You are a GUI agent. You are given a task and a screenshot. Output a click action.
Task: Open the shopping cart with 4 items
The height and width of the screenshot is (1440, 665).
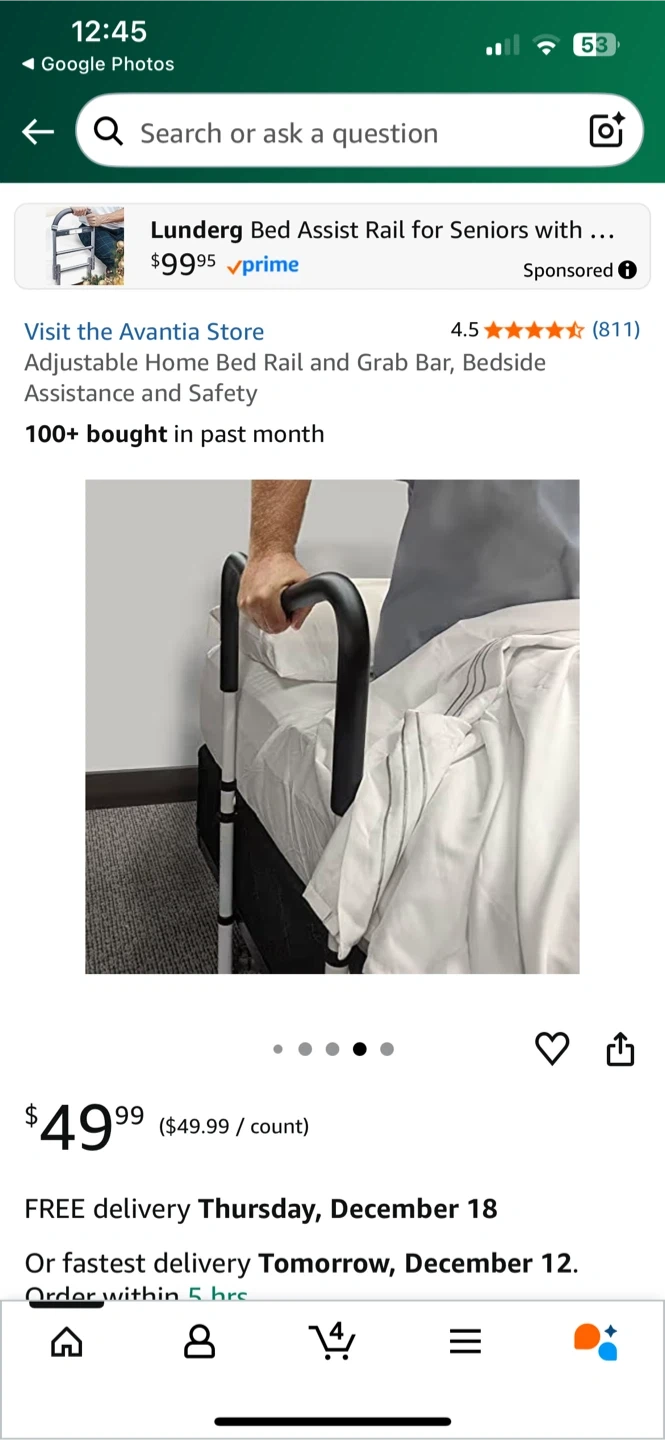click(x=332, y=1340)
